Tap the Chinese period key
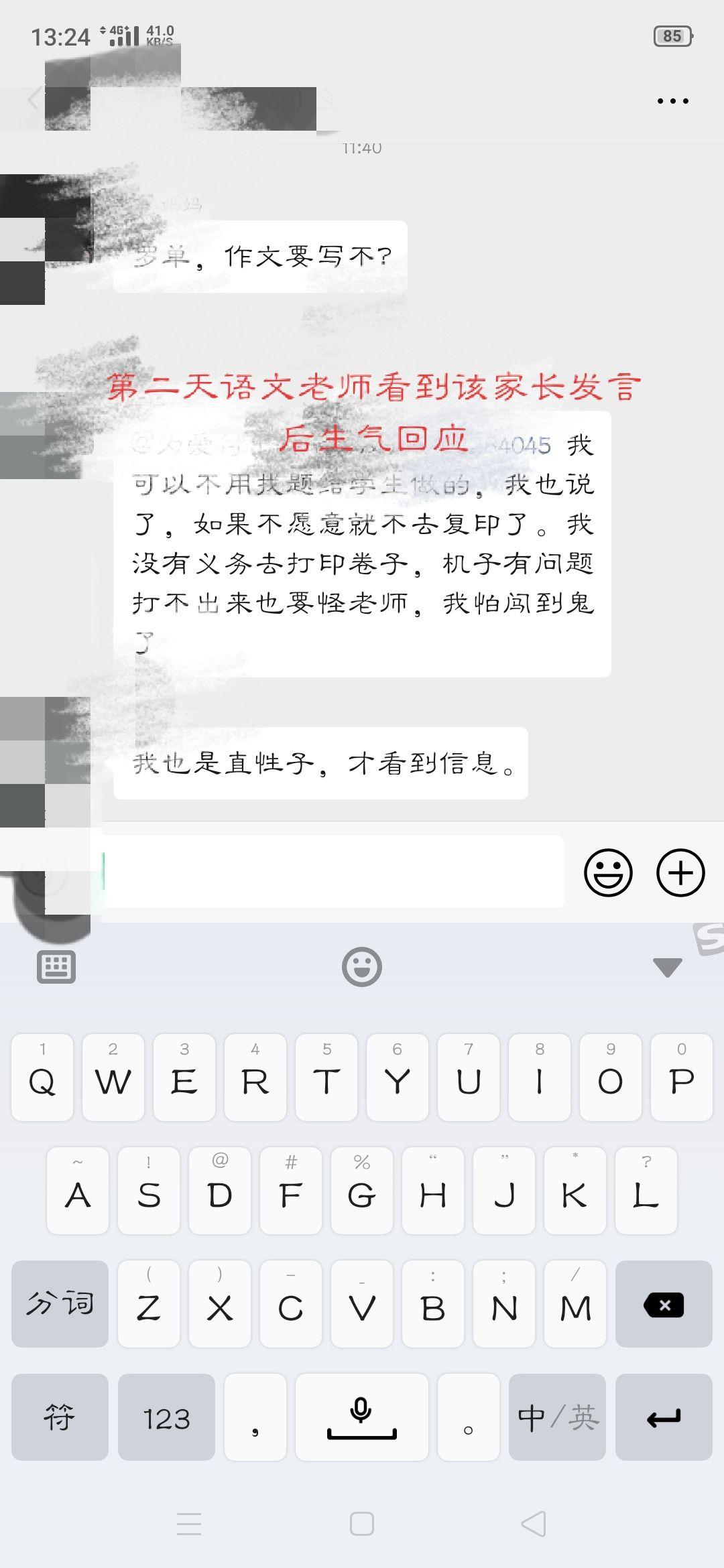Viewport: 724px width, 1568px height. (468, 1417)
